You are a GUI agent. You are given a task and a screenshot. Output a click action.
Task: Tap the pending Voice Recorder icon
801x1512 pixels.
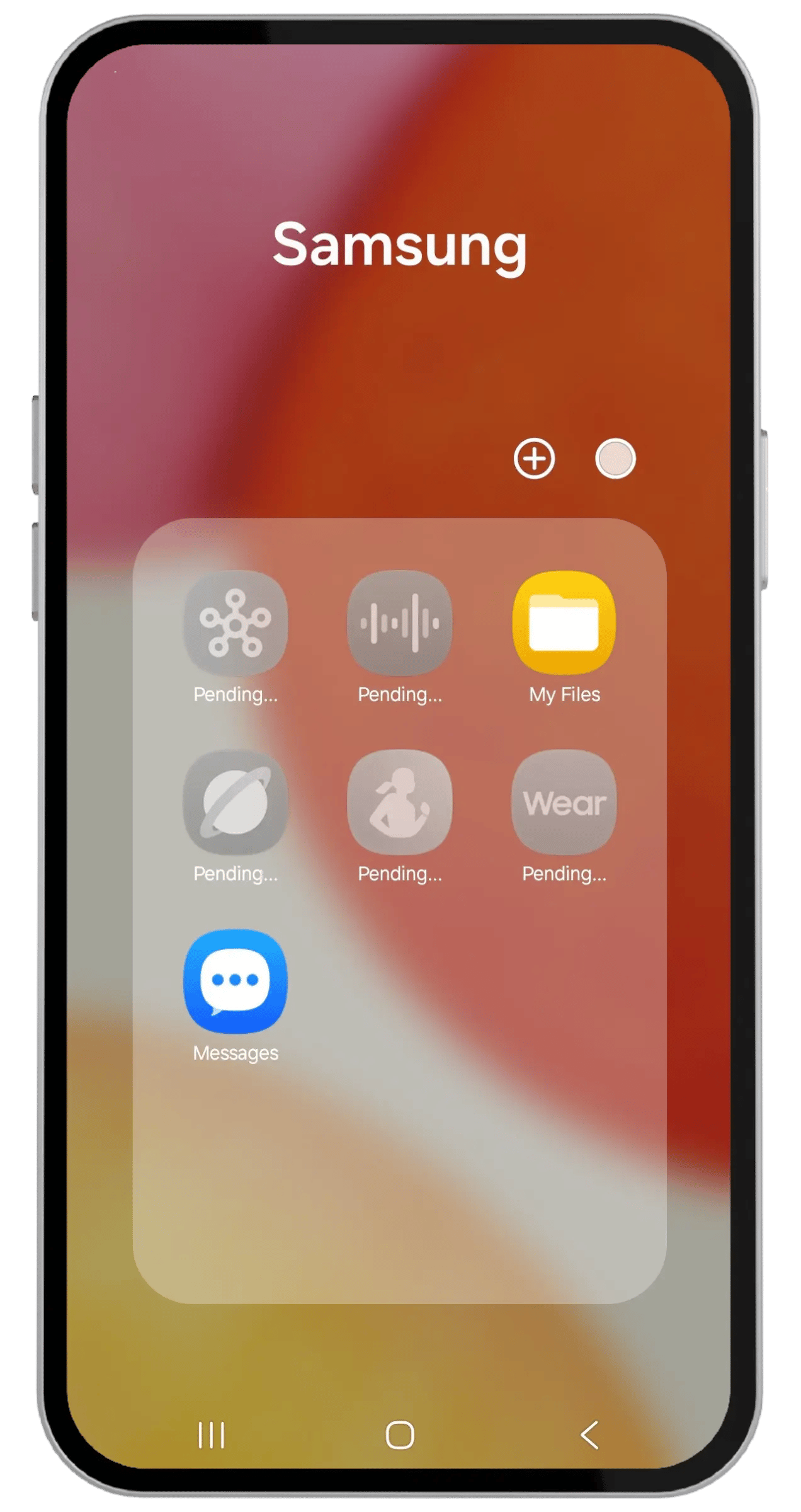click(400, 622)
